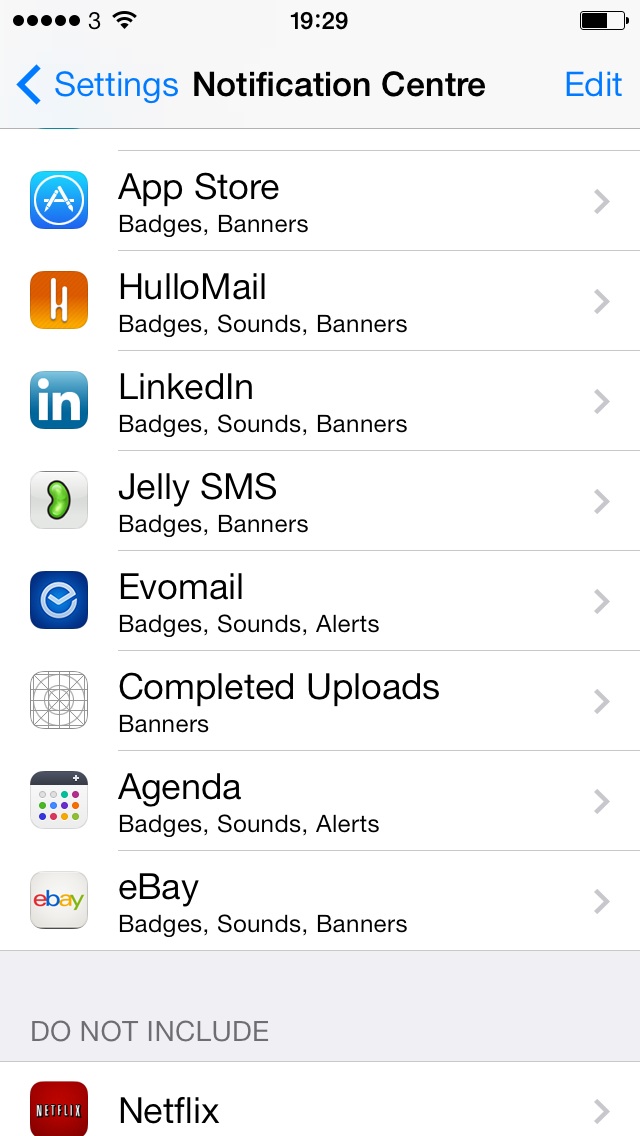
Task: Open Jelly SMS notification options
Action: click(x=320, y=501)
